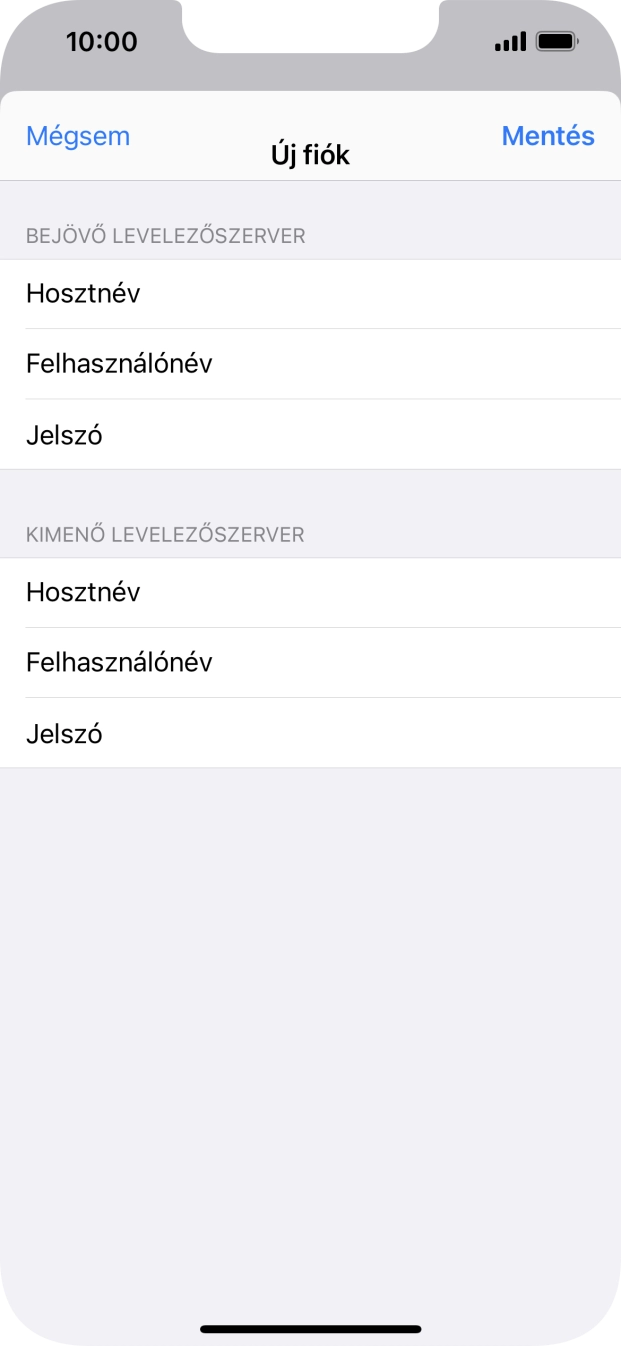Cancel with the Mégsem button

(x=78, y=136)
